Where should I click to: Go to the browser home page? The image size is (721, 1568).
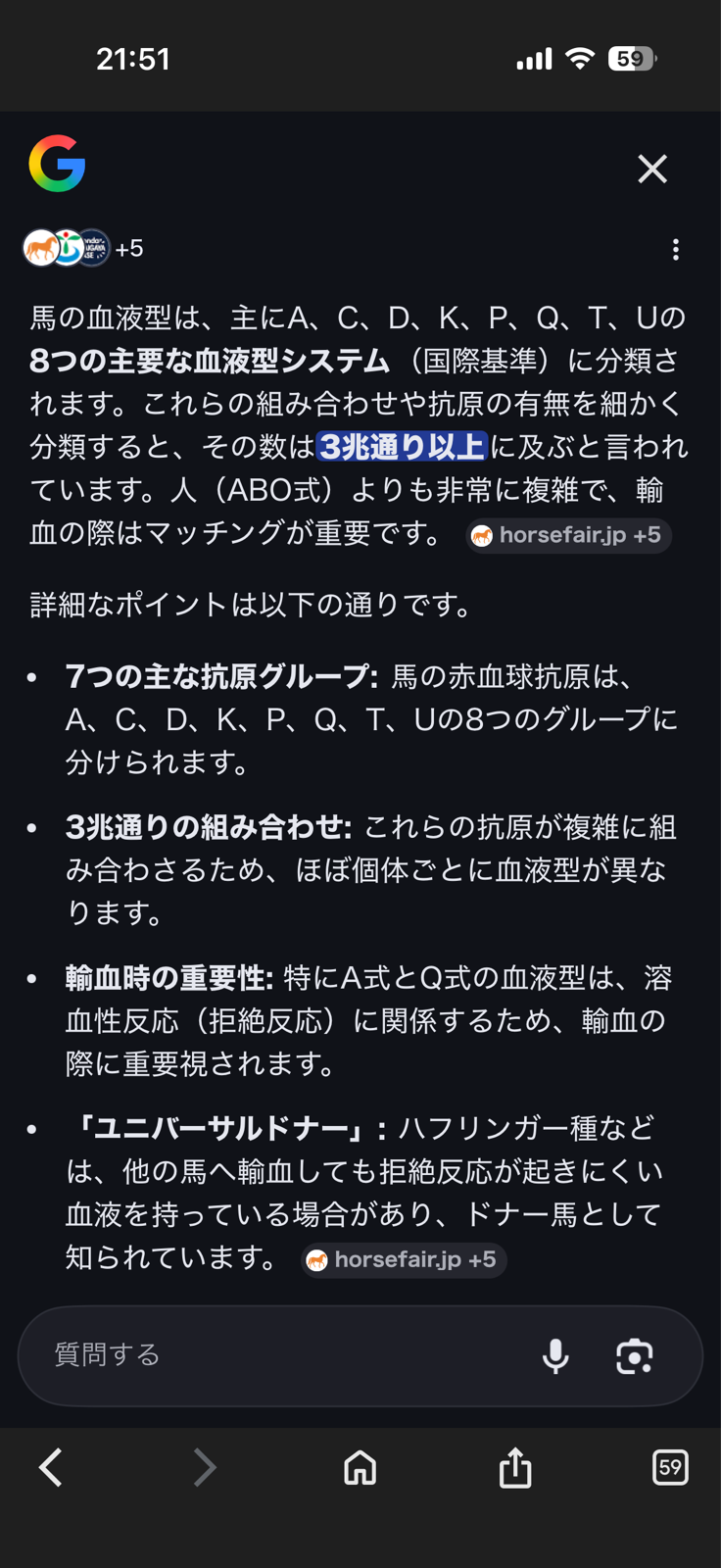pyautogui.click(x=360, y=1467)
